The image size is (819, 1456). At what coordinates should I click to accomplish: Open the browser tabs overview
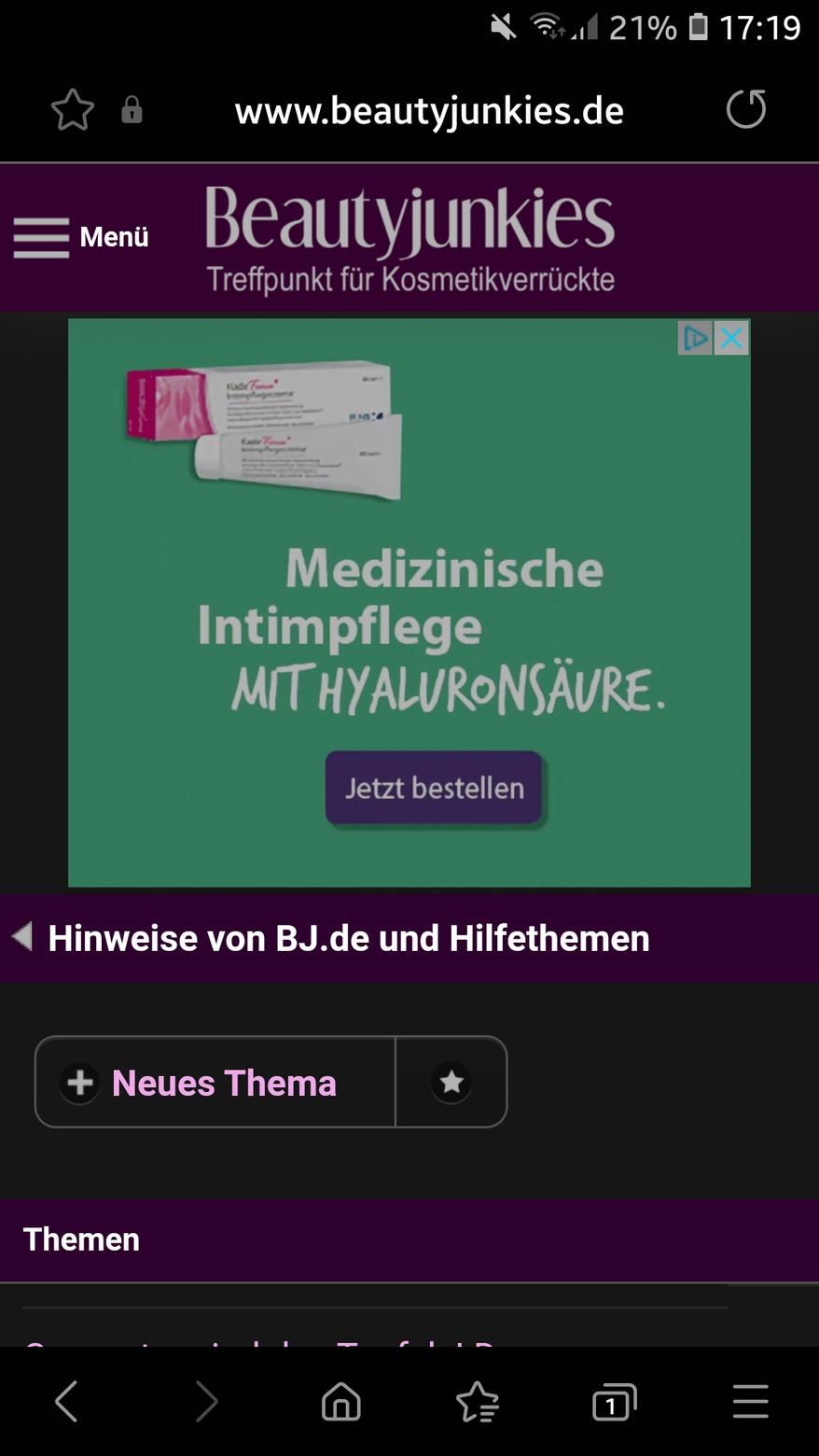coord(613,1401)
